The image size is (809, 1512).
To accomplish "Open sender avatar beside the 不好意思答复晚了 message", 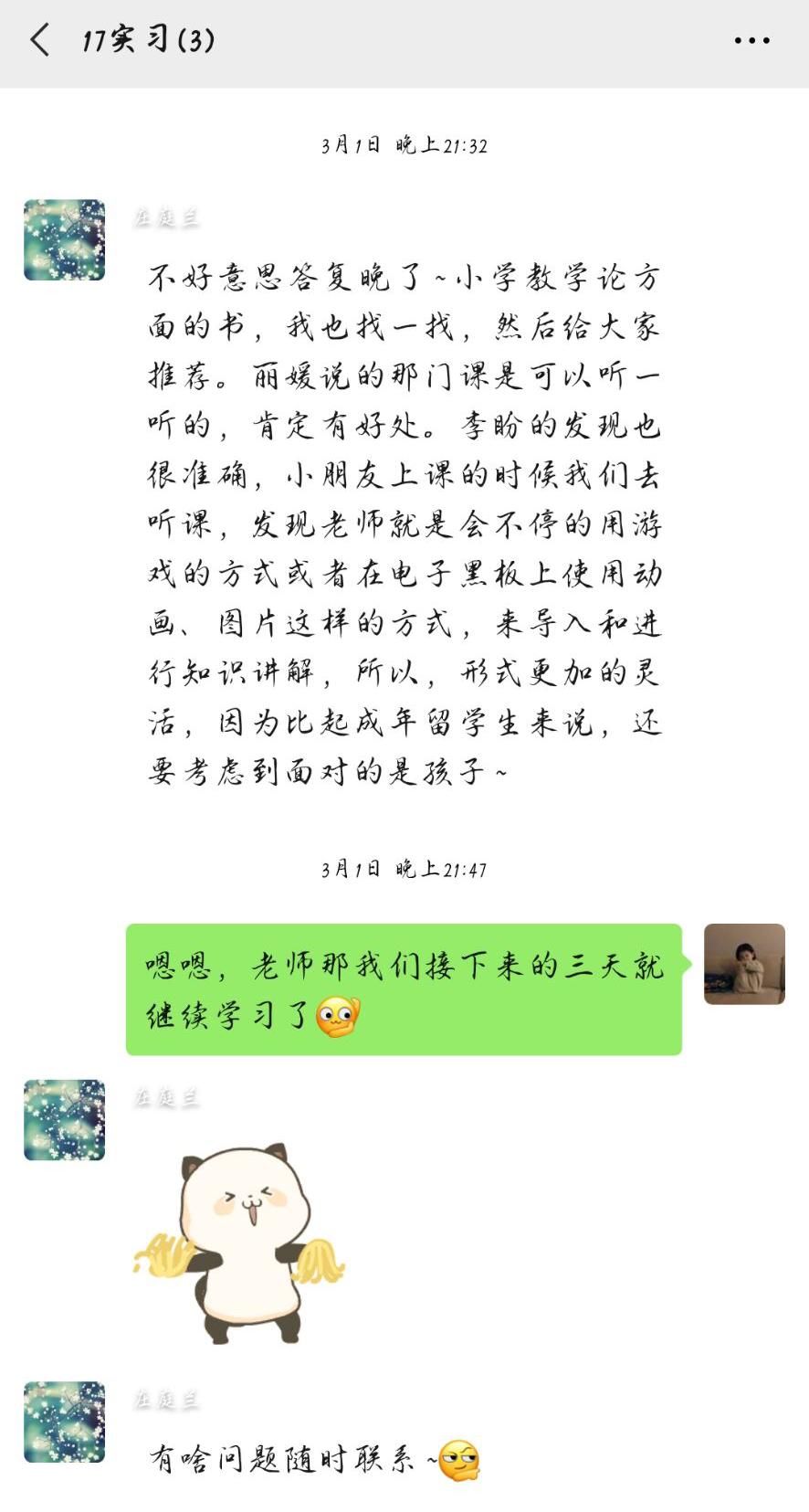I will [64, 239].
